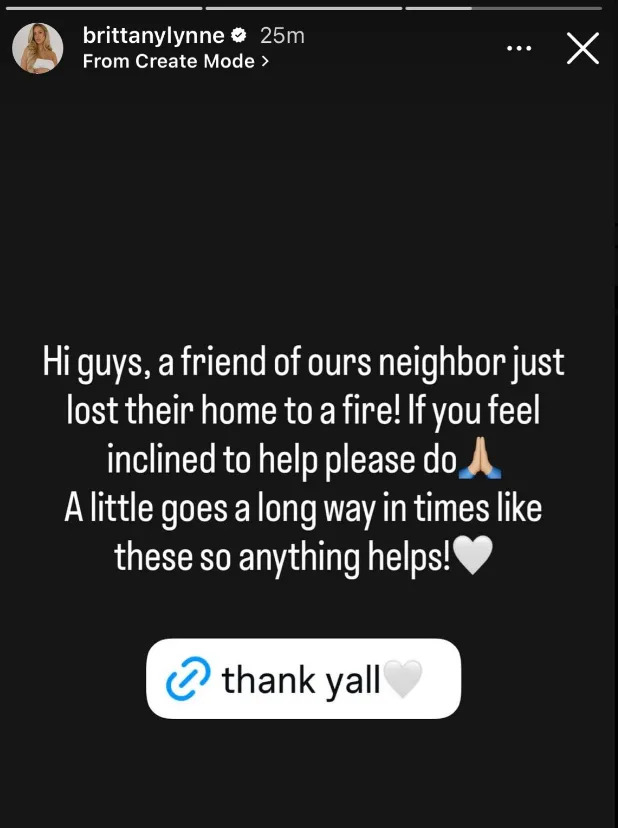Open the brittanylynne username link
Viewport: 618px width, 828px height.
(x=153, y=36)
